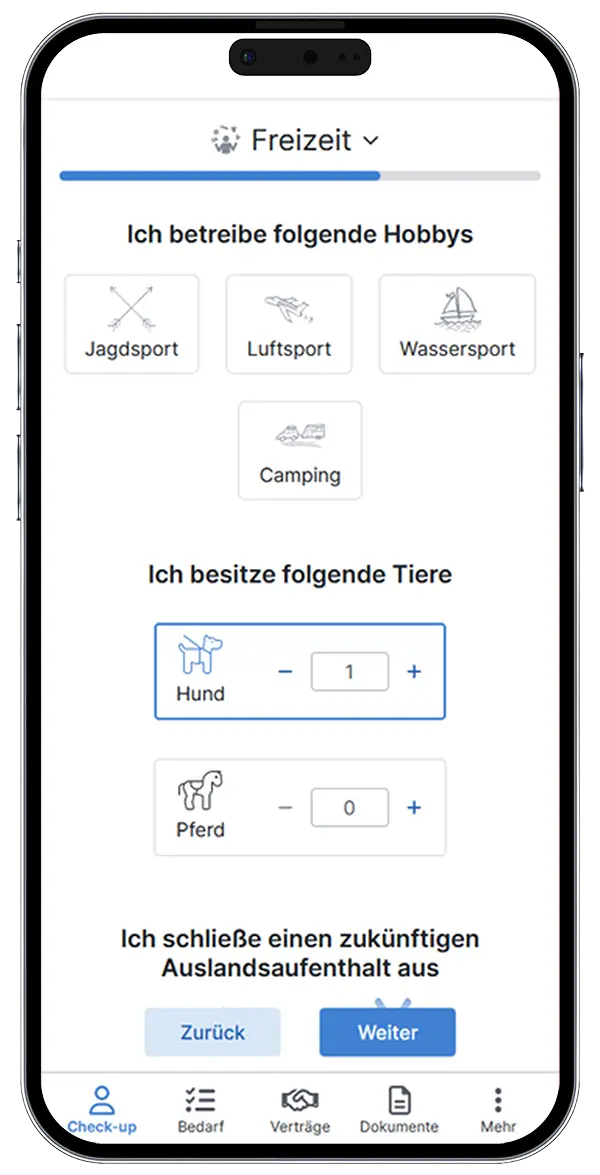Viewport: 600px width, 1175px height.
Task: Continue with the Weiter button
Action: (387, 1032)
